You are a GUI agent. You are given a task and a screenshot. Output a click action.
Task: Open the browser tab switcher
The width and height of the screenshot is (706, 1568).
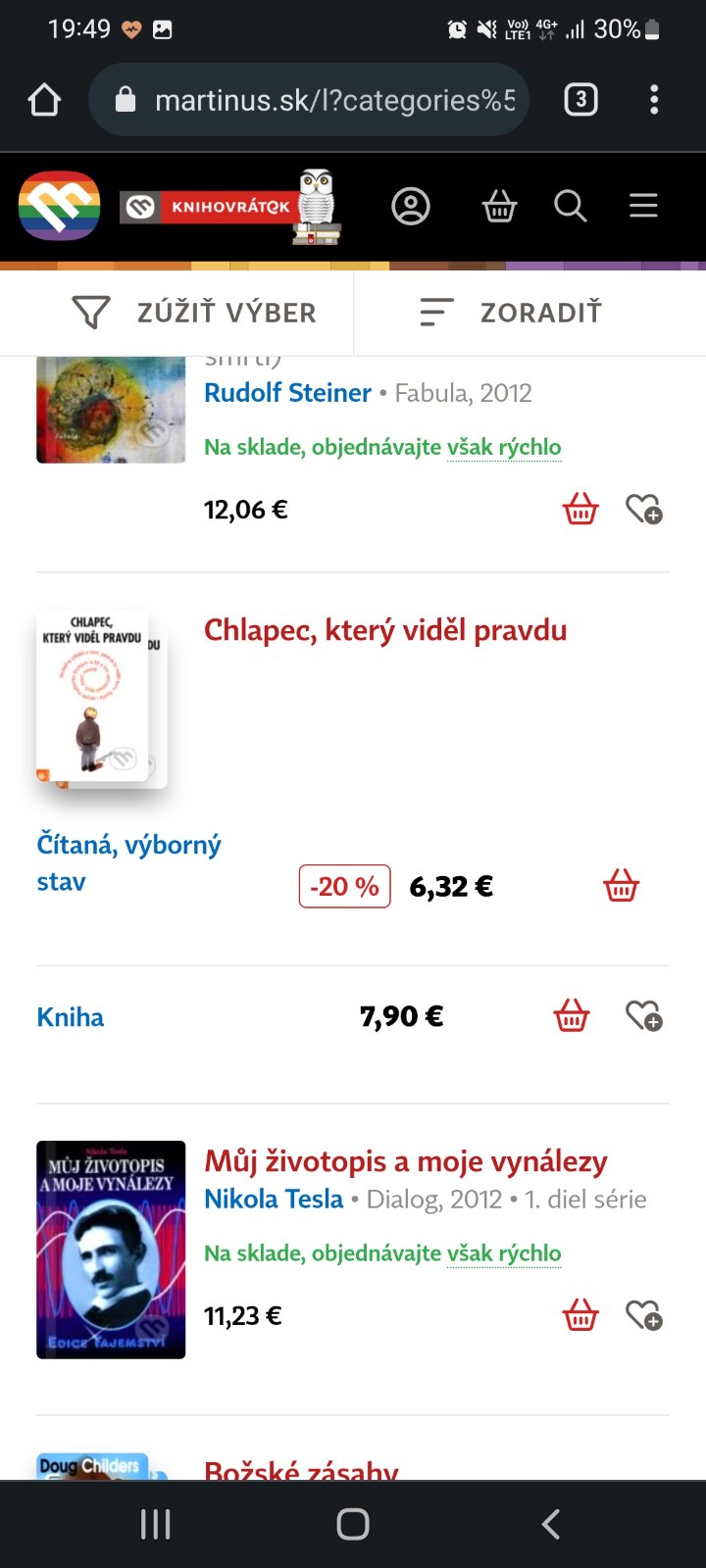coord(580,99)
